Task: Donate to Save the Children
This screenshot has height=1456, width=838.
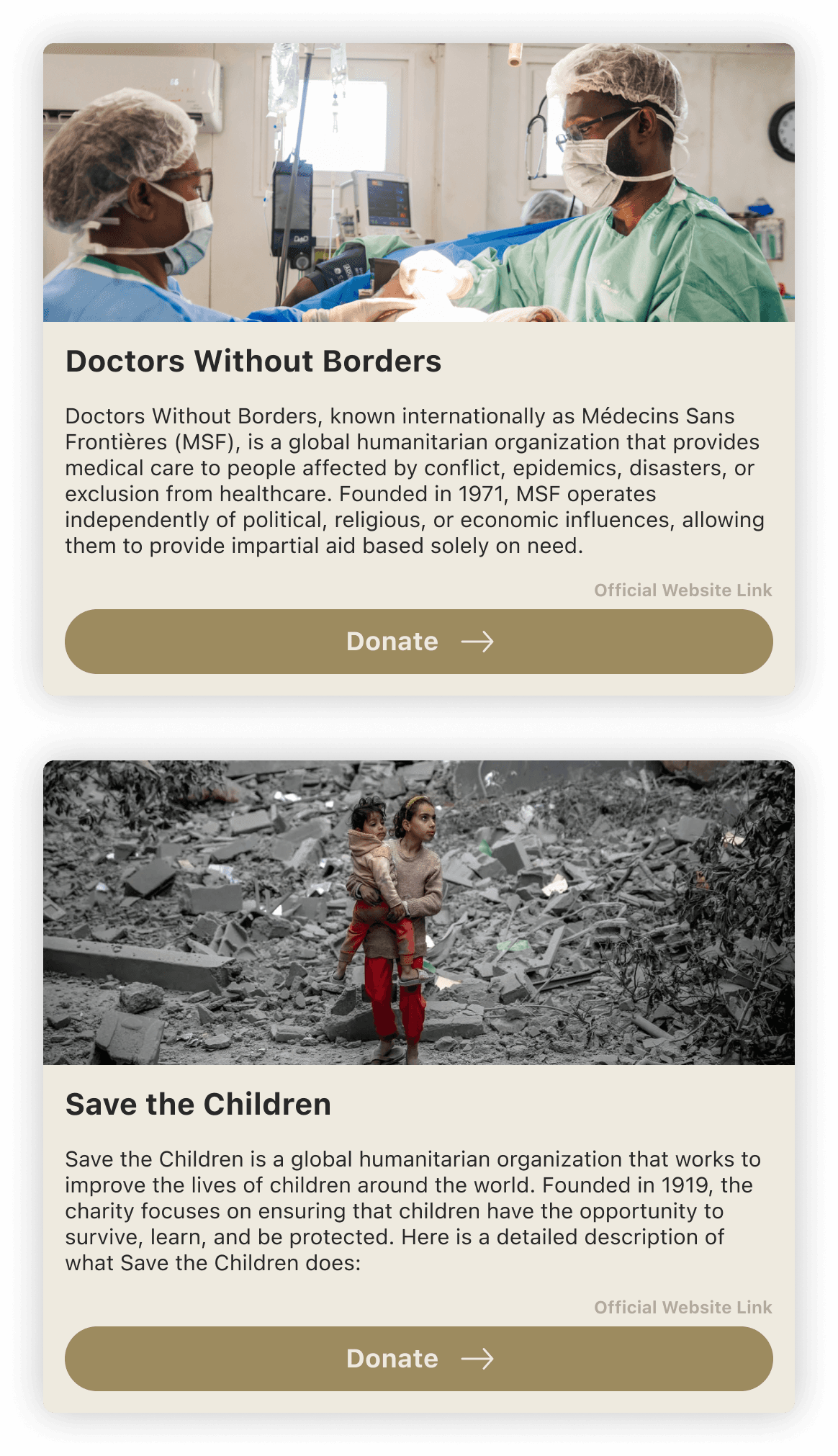Action: pos(418,1359)
